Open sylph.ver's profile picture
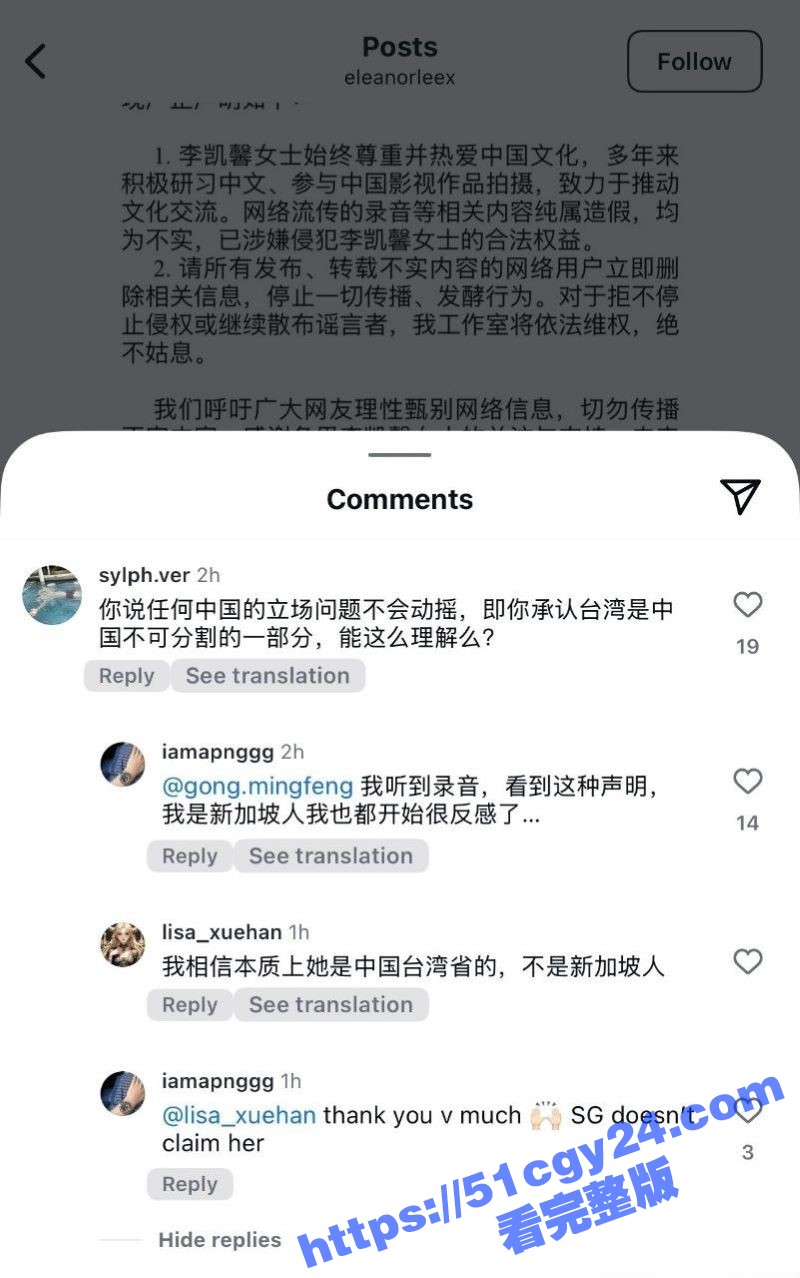This screenshot has height=1278, width=800. pos(52,595)
